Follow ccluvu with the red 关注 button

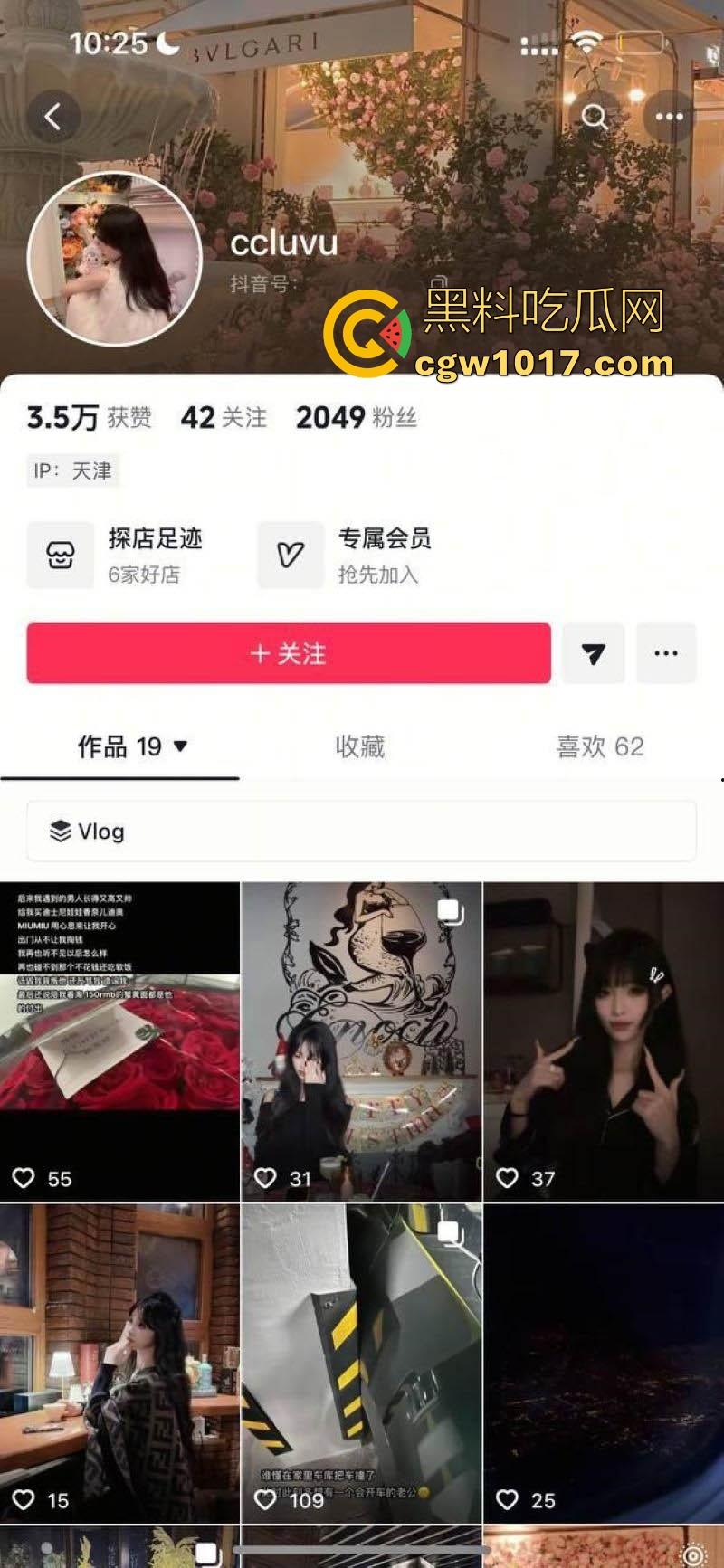tap(288, 653)
